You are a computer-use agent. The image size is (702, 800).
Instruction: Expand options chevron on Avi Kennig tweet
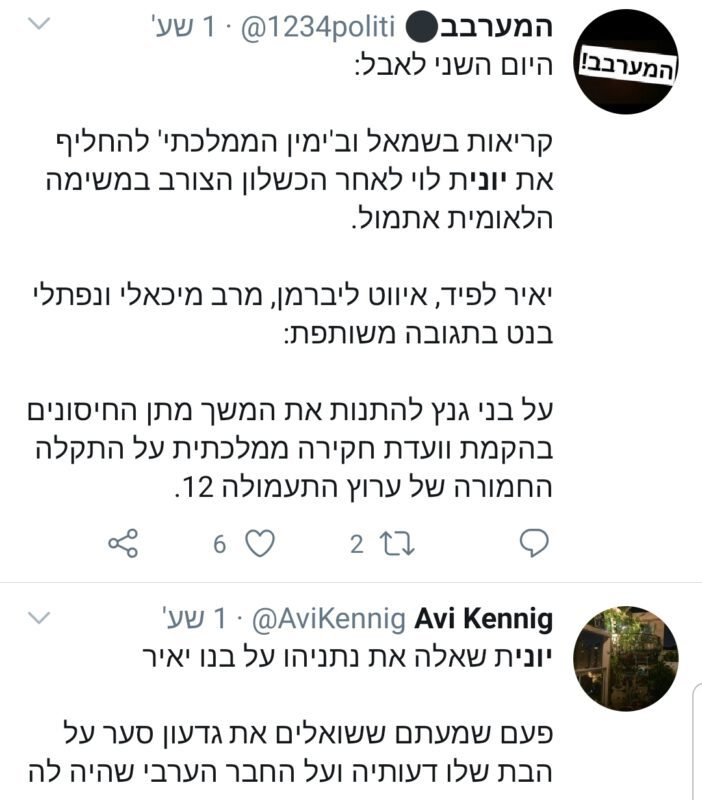(x=38, y=616)
